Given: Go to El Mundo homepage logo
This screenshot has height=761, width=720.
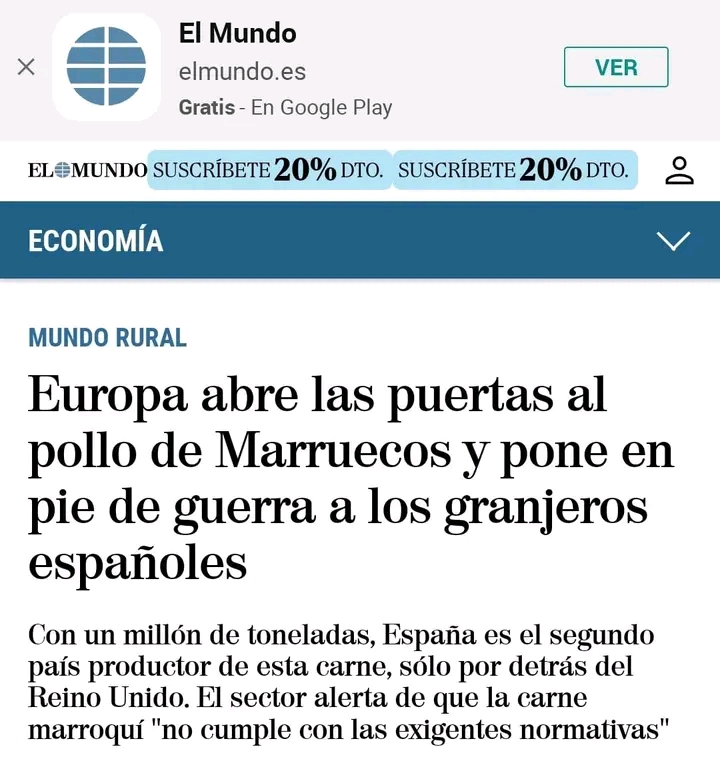Looking at the screenshot, I should (86, 171).
